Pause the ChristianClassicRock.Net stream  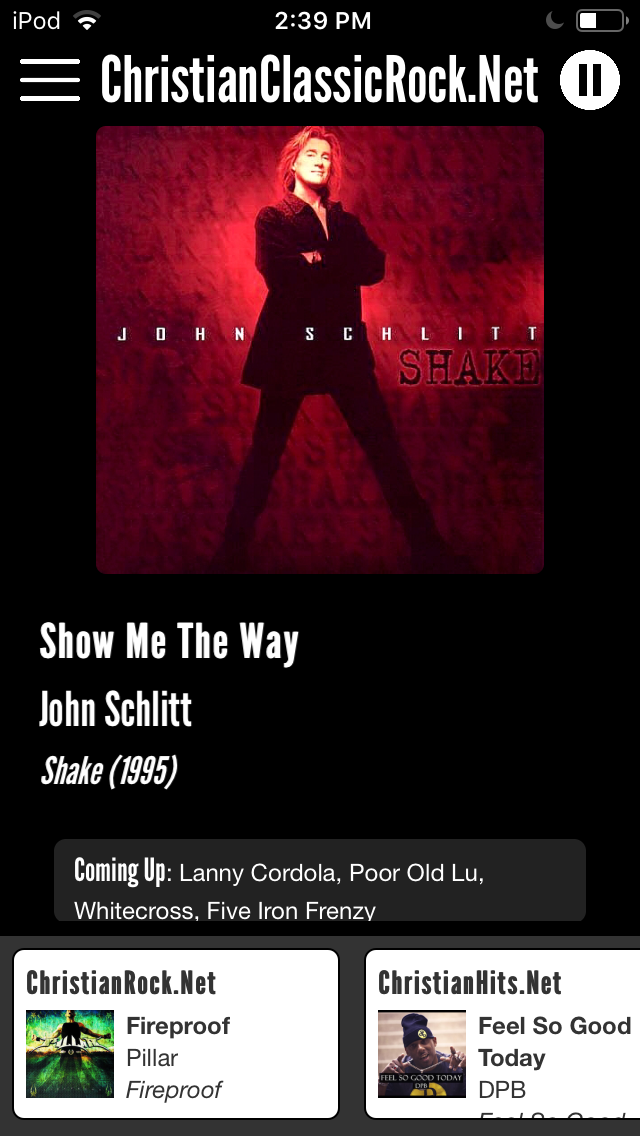[590, 80]
